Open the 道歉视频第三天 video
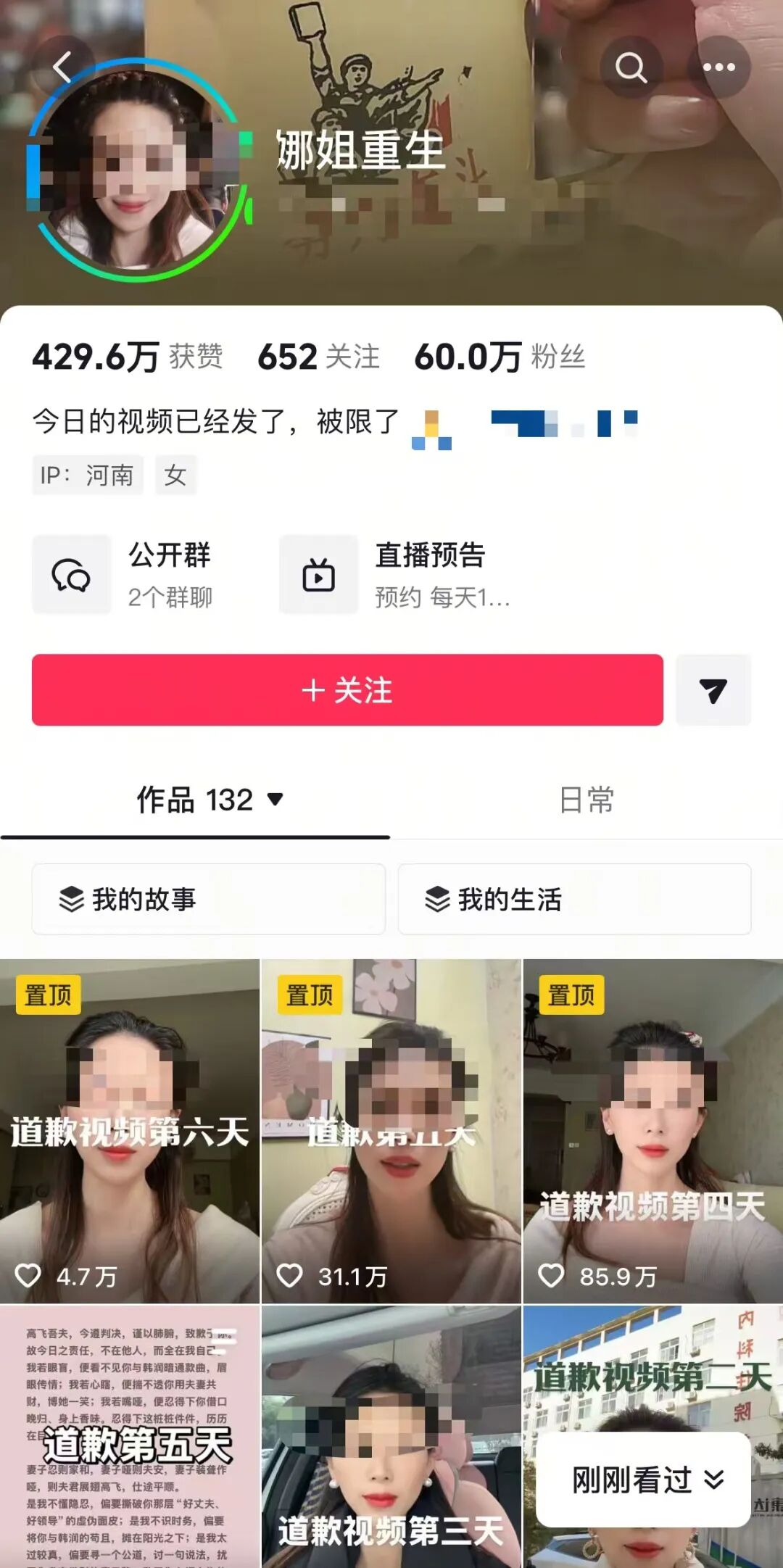Image resolution: width=783 pixels, height=1568 pixels. coord(391,1435)
